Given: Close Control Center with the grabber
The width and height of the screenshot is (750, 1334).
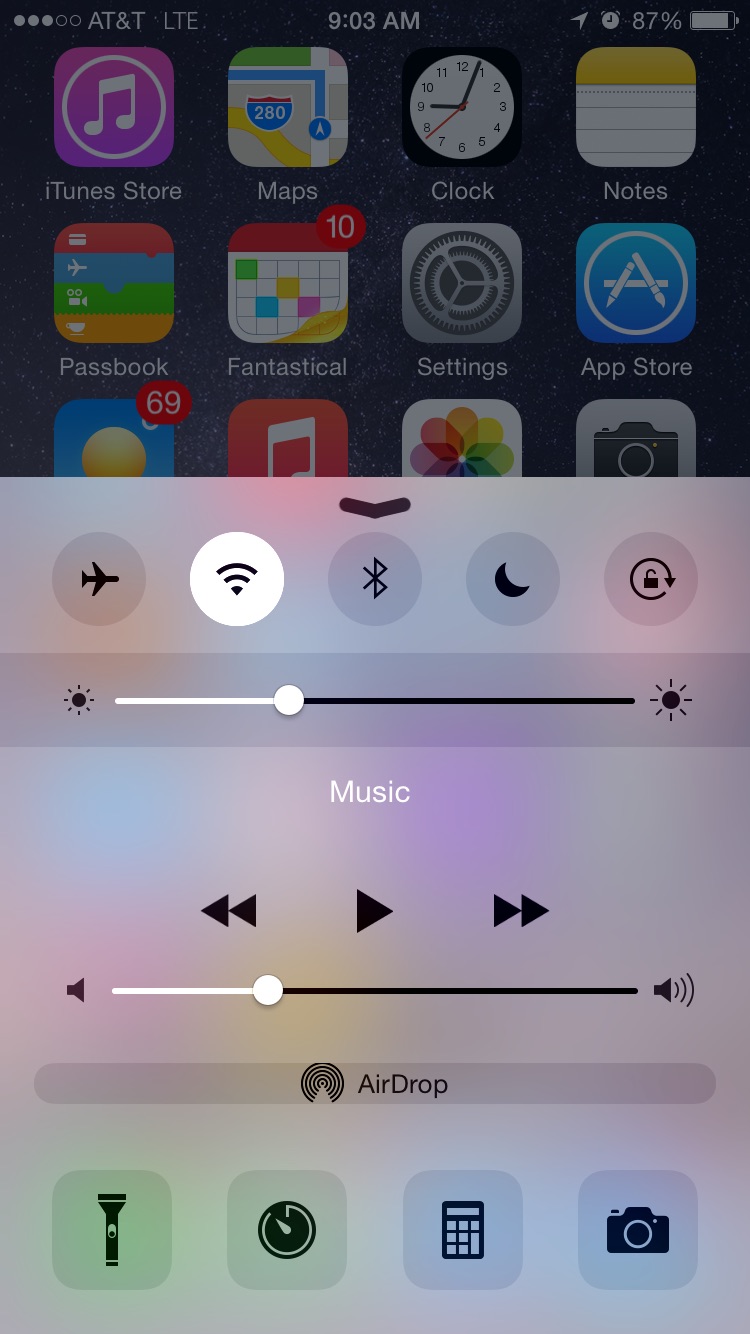Looking at the screenshot, I should [375, 507].
